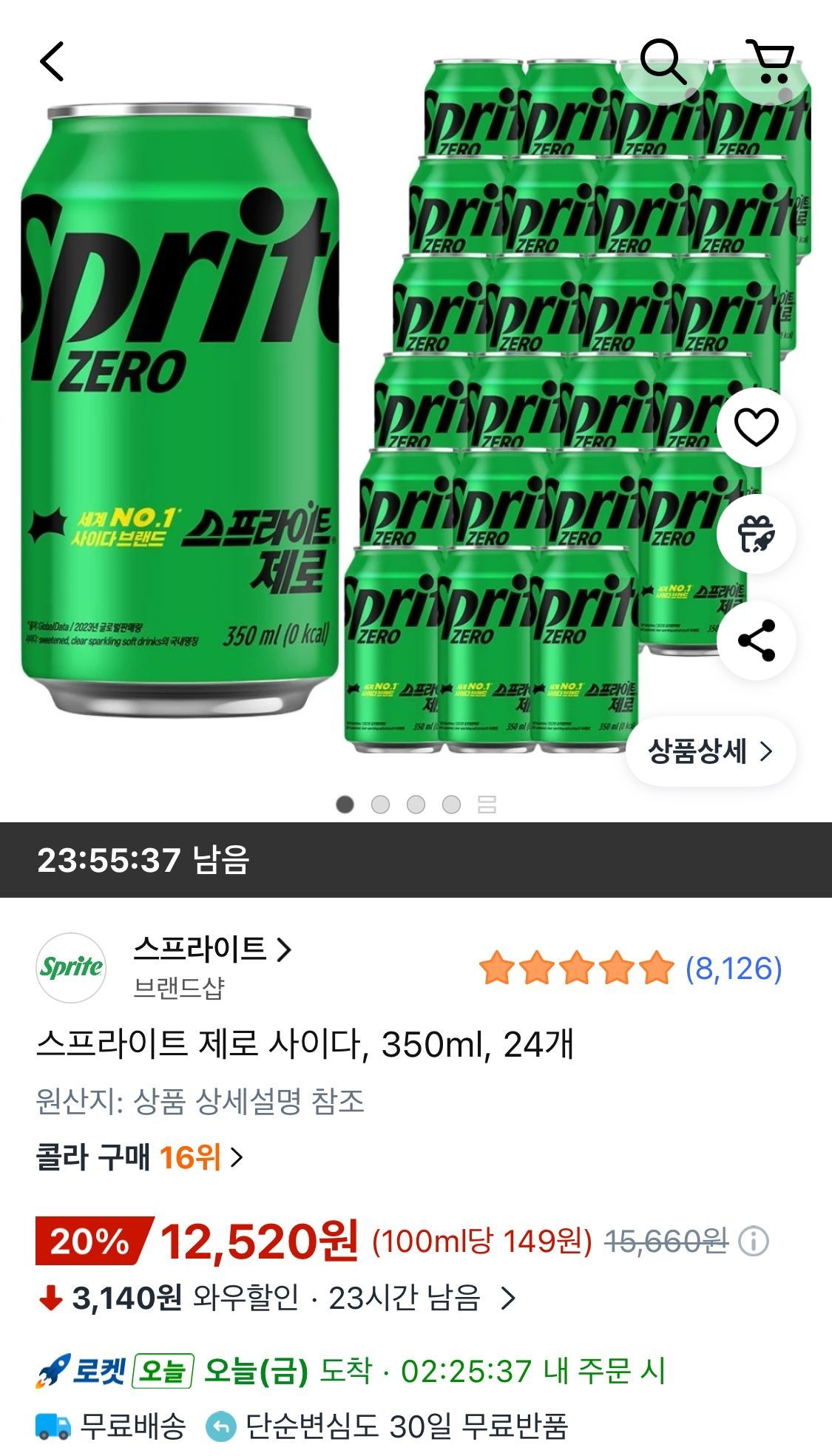Visit the 스프라이트 brand shop
This screenshot has height=1456, width=832.
click(212, 949)
